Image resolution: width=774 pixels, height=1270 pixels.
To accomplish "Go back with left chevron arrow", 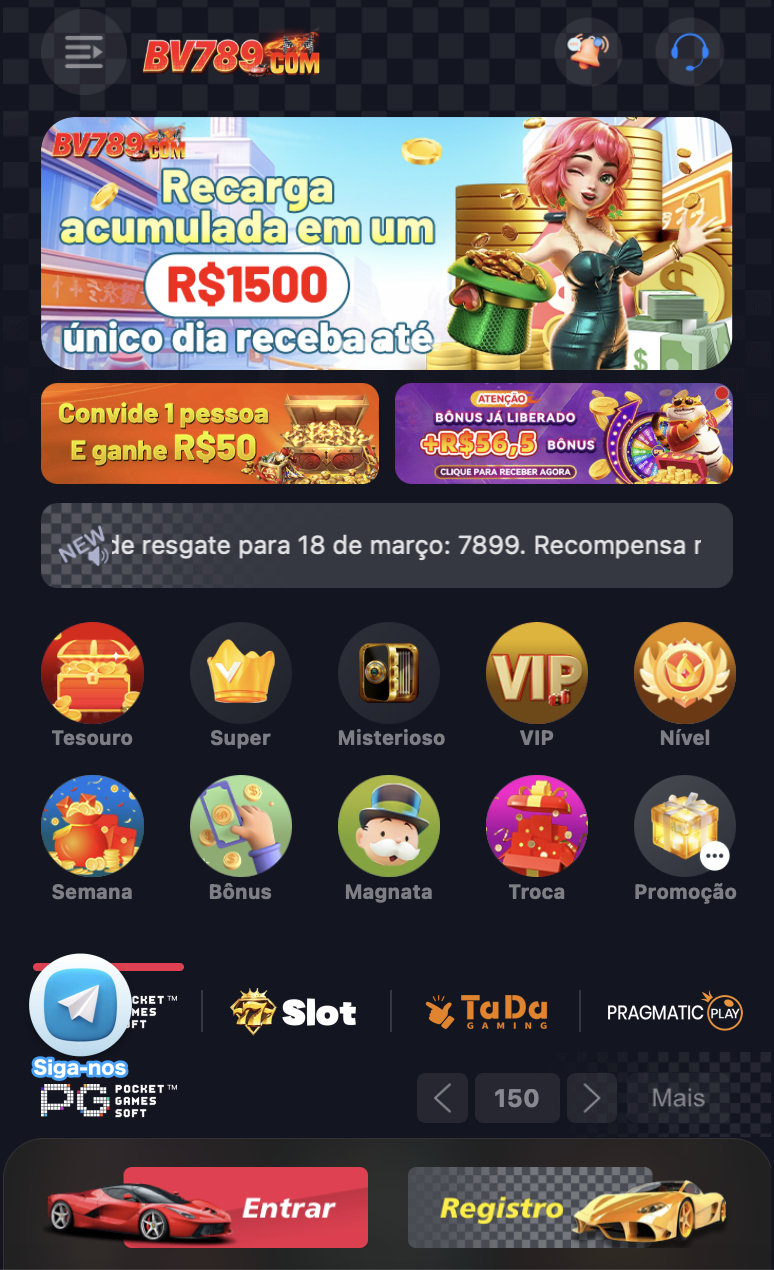I will coord(442,1097).
